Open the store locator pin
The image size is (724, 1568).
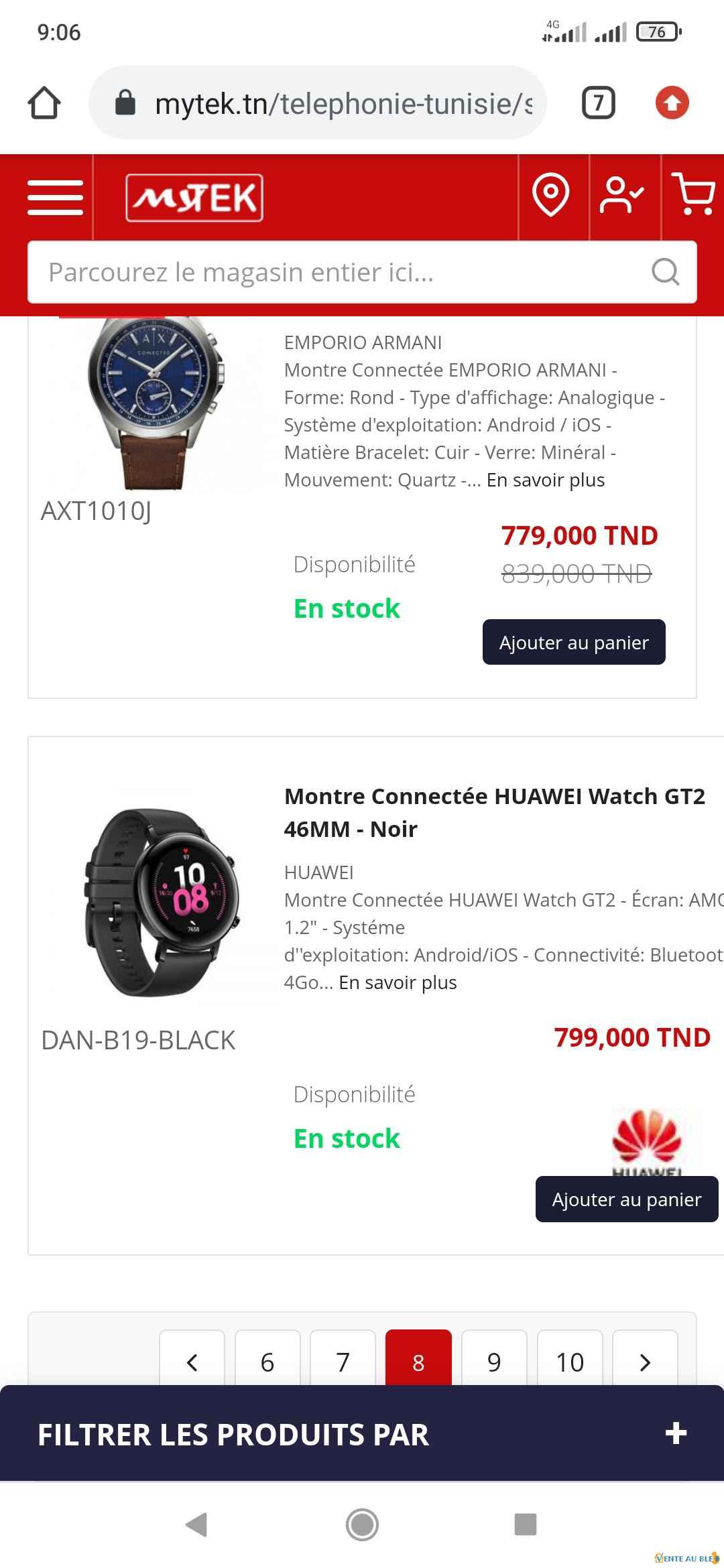click(550, 196)
